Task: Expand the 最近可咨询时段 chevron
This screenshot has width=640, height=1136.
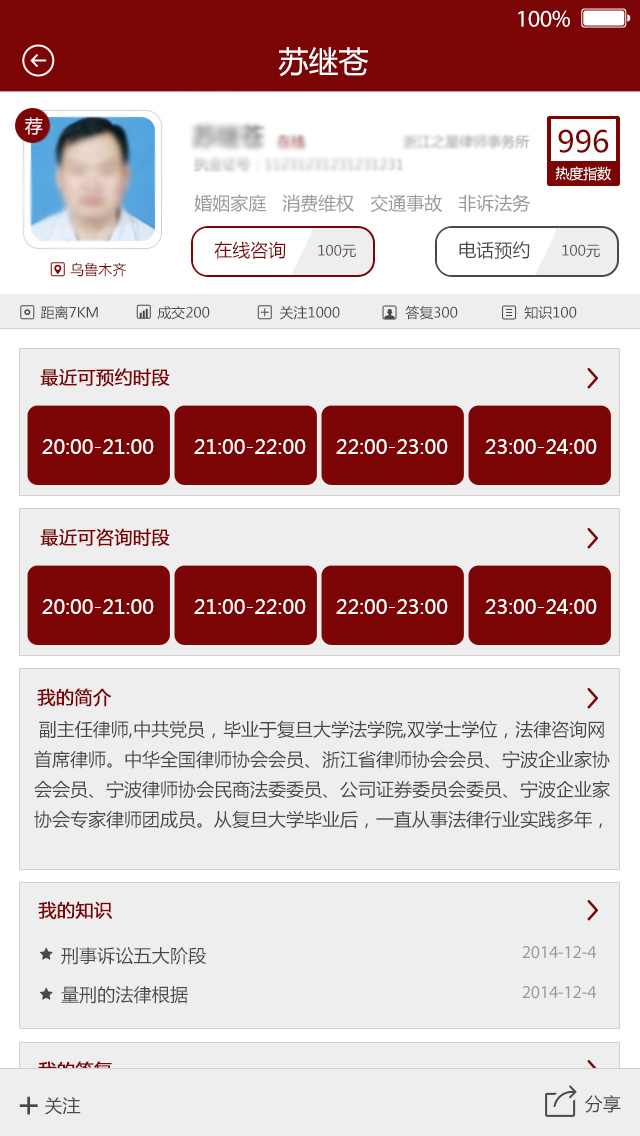Action: (x=592, y=538)
